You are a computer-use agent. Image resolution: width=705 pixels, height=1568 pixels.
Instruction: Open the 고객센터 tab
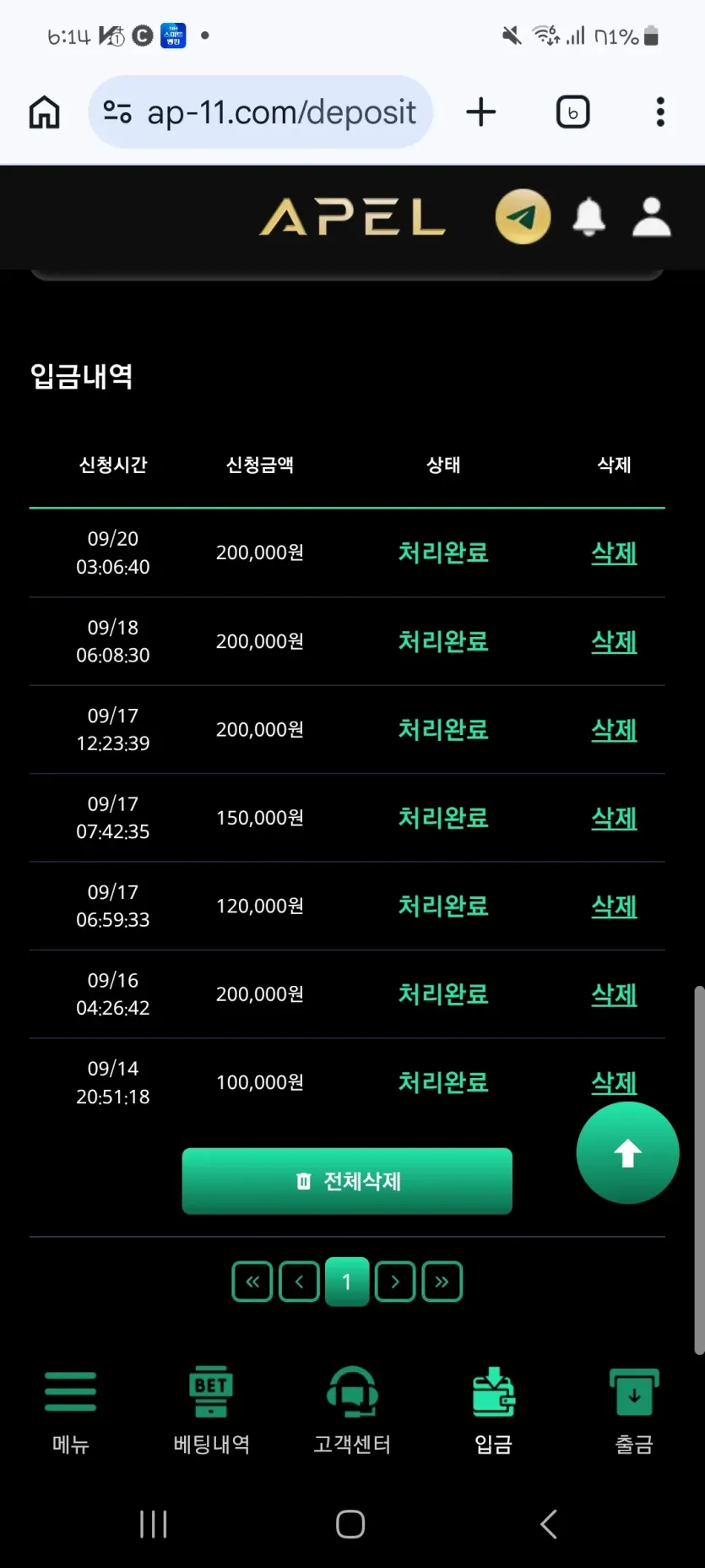click(x=352, y=1410)
